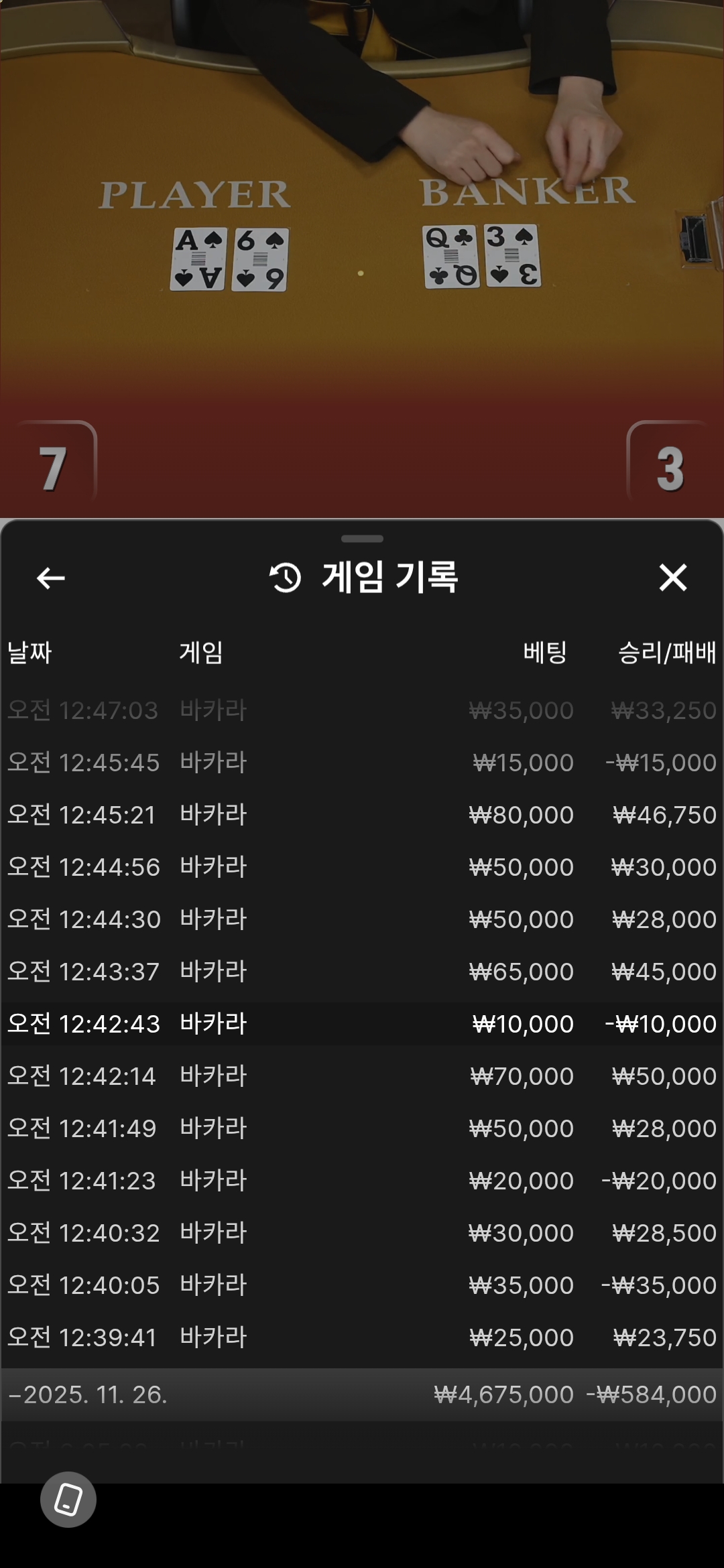Open the 12:45:21 baccarat record
Screen dimensions: 724x1568
[x=362, y=815]
